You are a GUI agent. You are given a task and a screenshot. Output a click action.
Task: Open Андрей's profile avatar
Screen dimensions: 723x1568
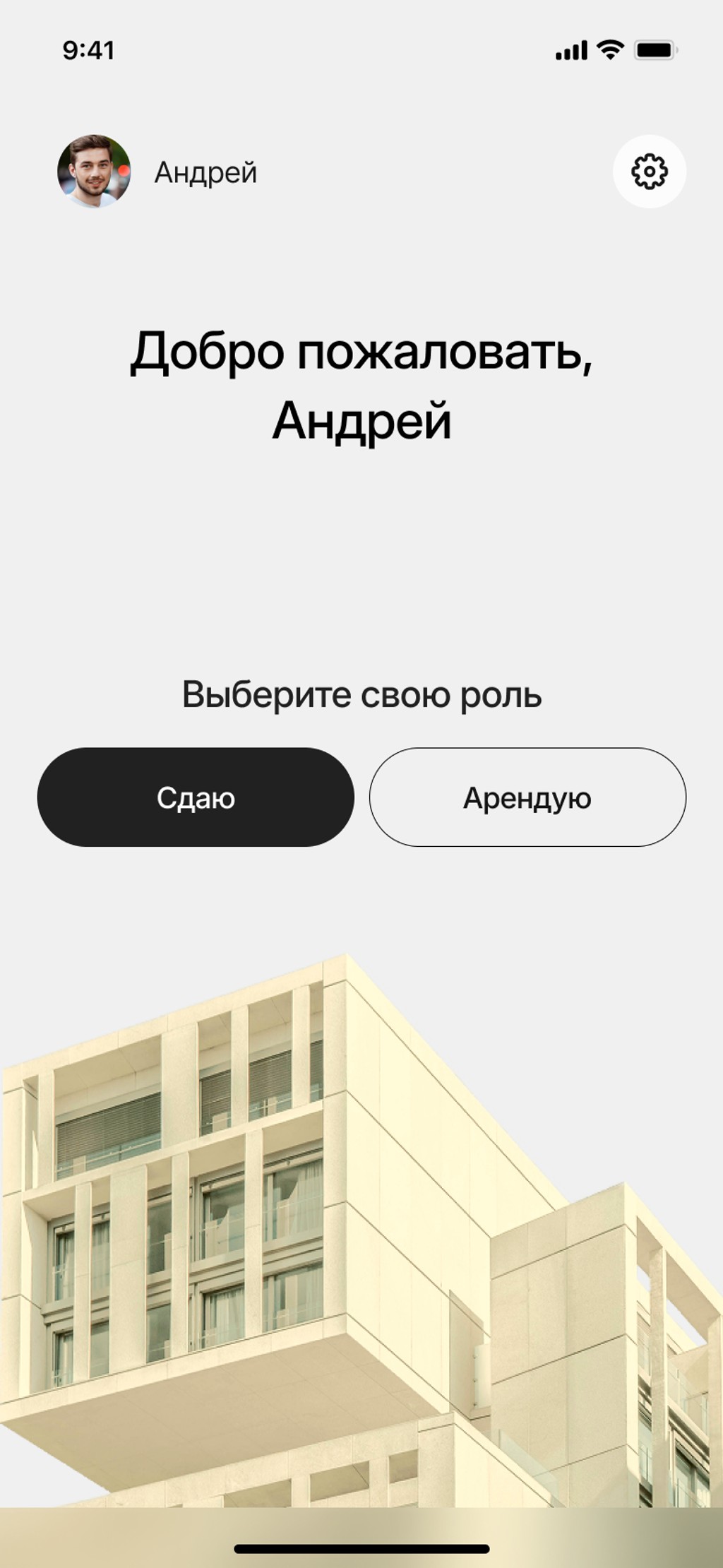(94, 172)
